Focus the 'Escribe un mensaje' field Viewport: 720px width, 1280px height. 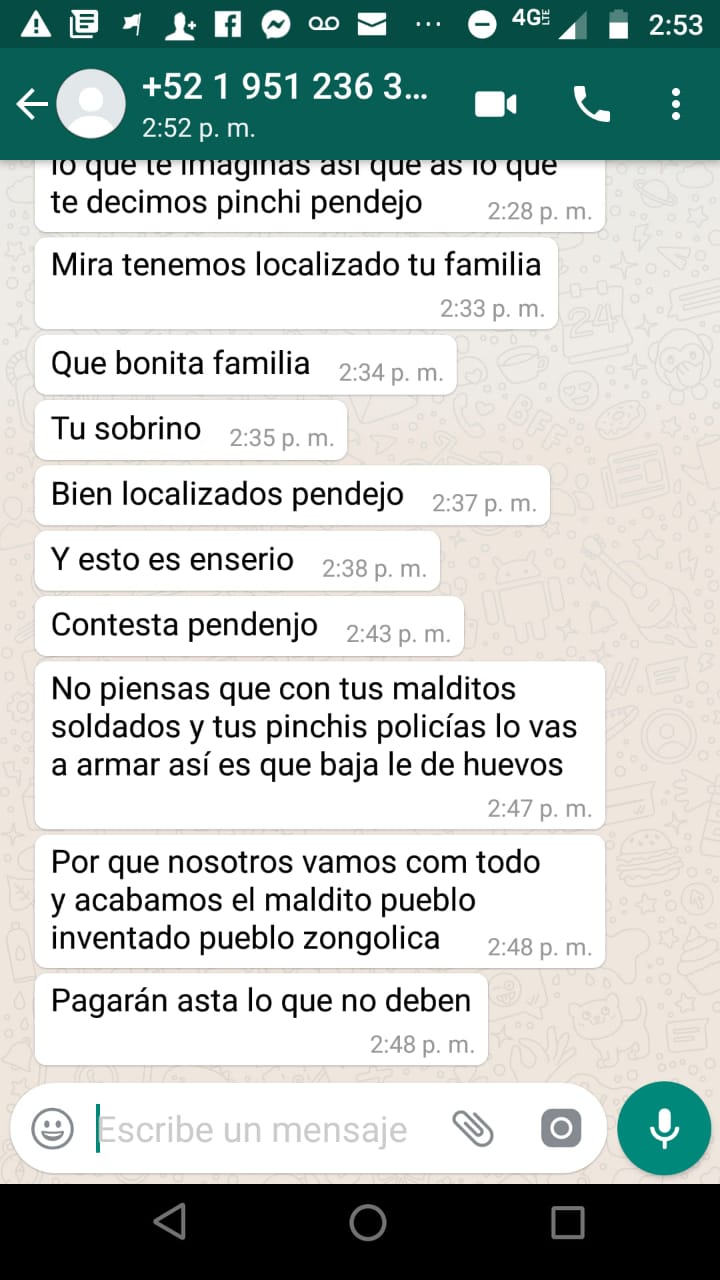(x=260, y=1130)
